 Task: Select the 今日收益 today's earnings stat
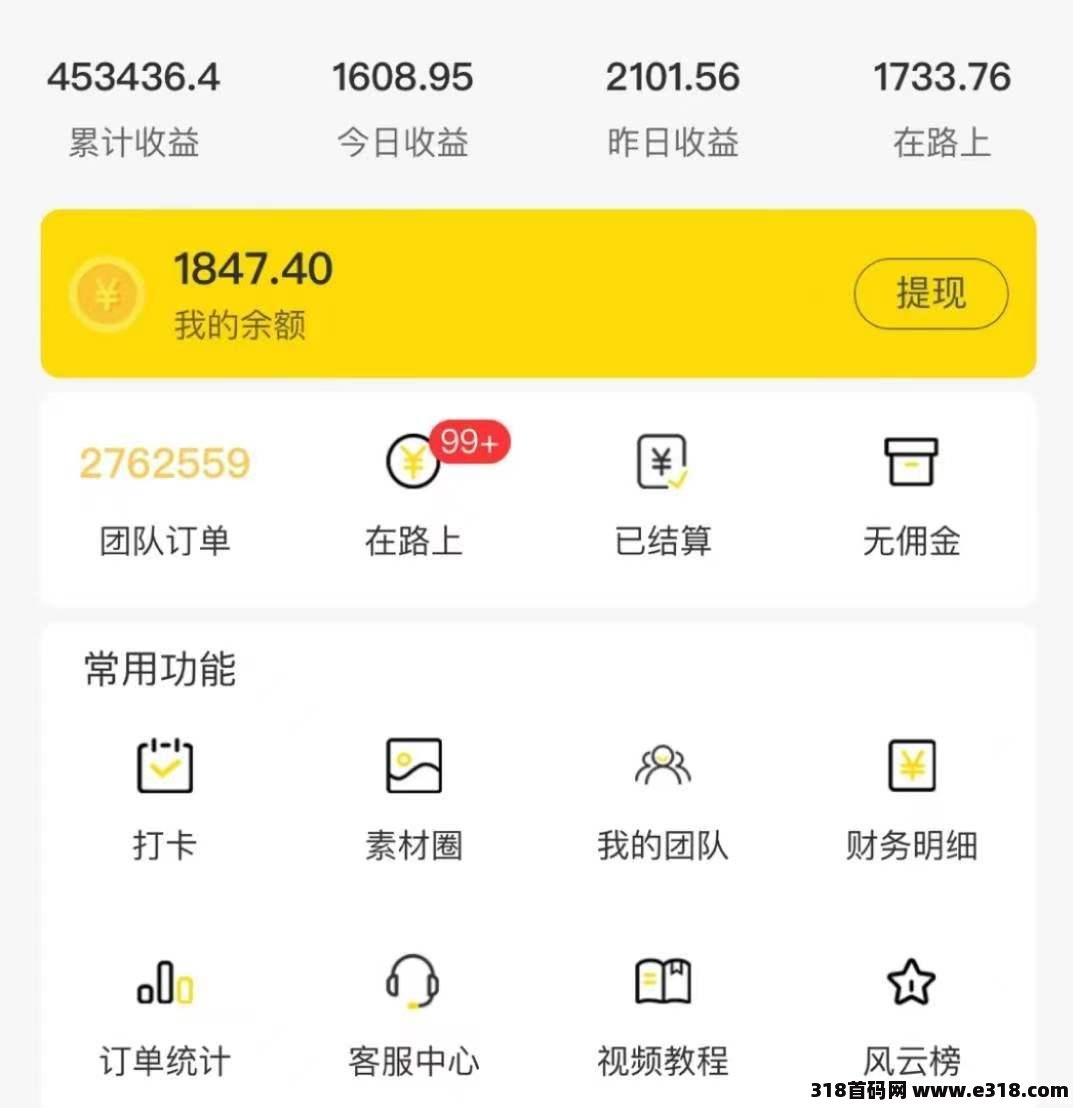pyautogui.click(x=403, y=77)
